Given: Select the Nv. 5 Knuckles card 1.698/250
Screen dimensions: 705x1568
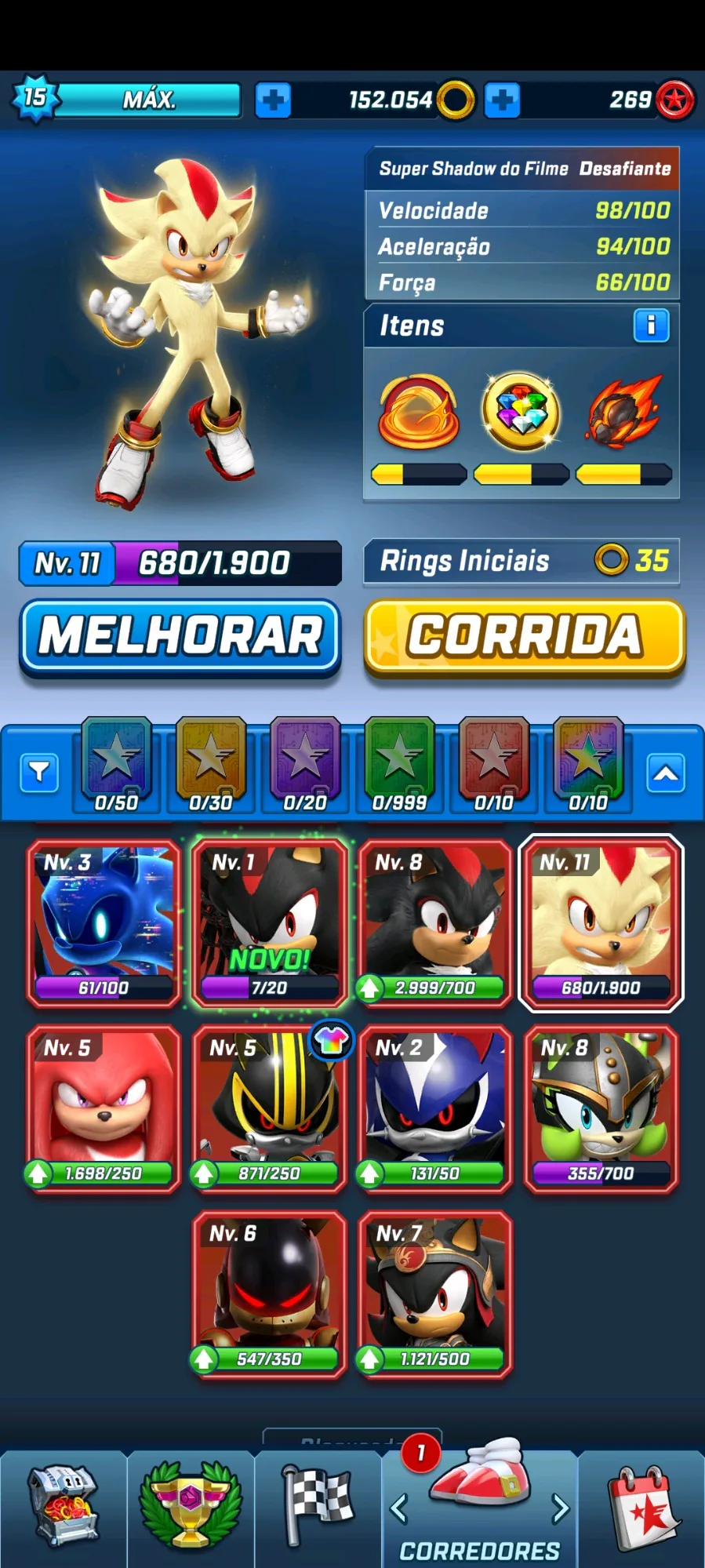Looking at the screenshot, I should click(x=104, y=1108).
